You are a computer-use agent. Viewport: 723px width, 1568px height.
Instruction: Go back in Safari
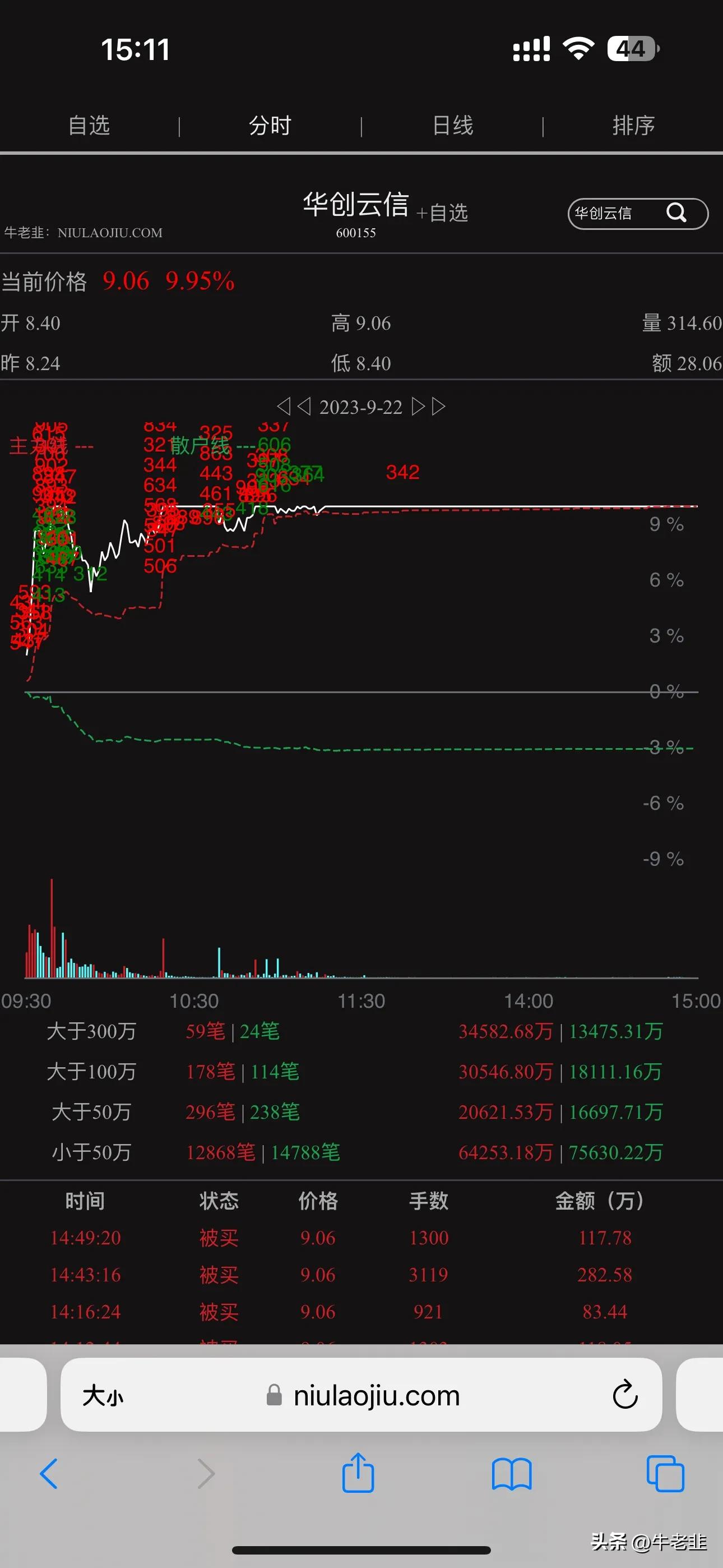click(49, 1474)
